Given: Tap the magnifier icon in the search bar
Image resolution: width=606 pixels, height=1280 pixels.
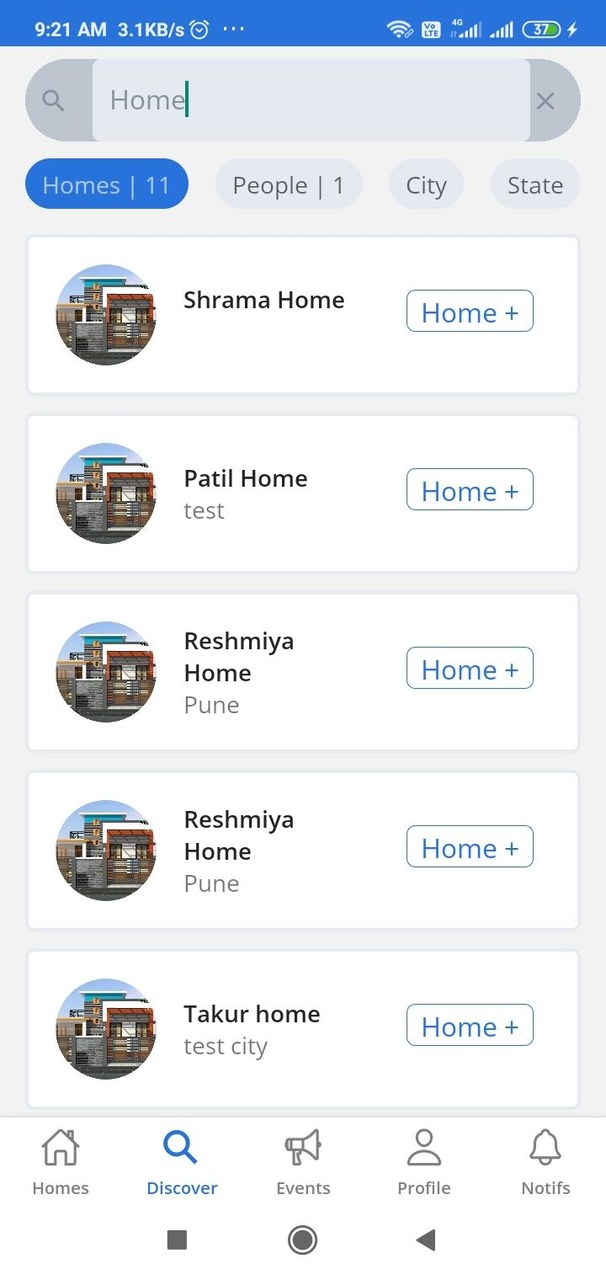Looking at the screenshot, I should 54,100.
